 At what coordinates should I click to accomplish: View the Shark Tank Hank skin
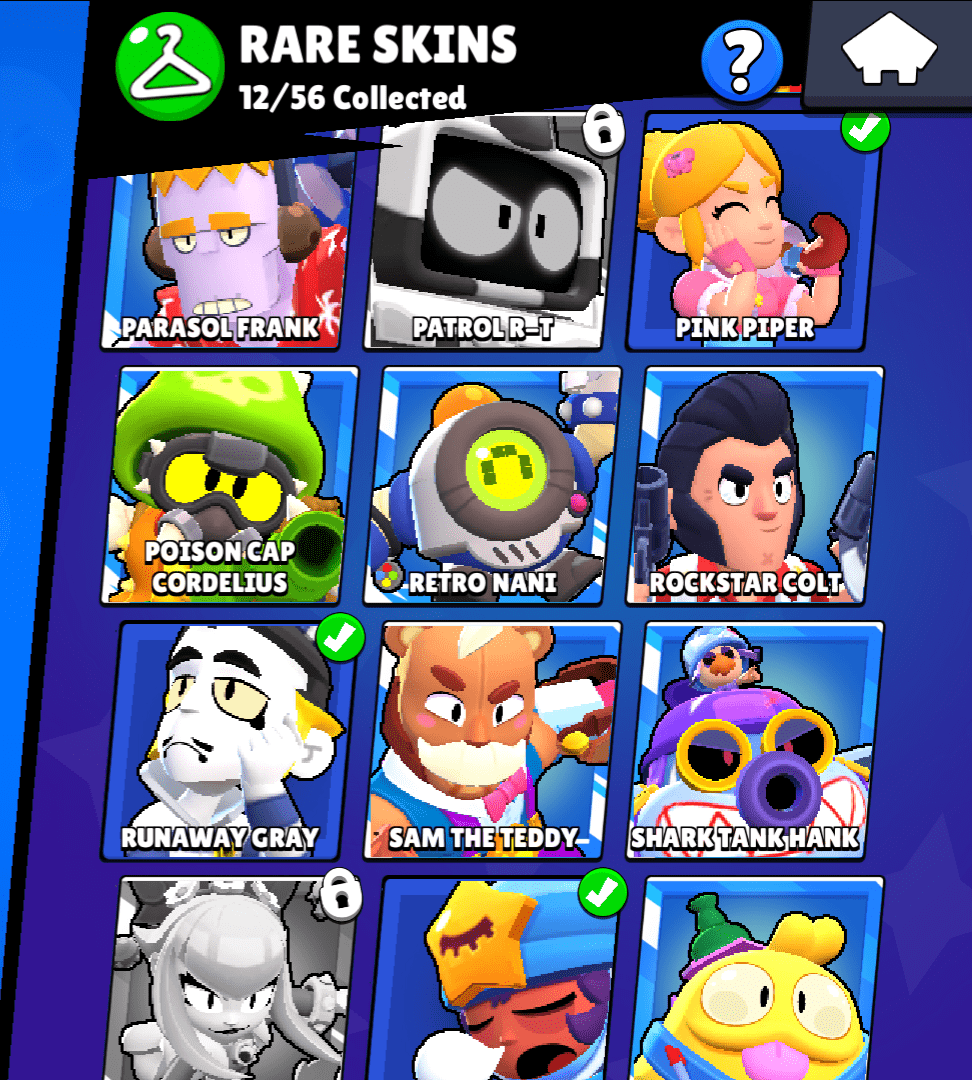[x=755, y=740]
